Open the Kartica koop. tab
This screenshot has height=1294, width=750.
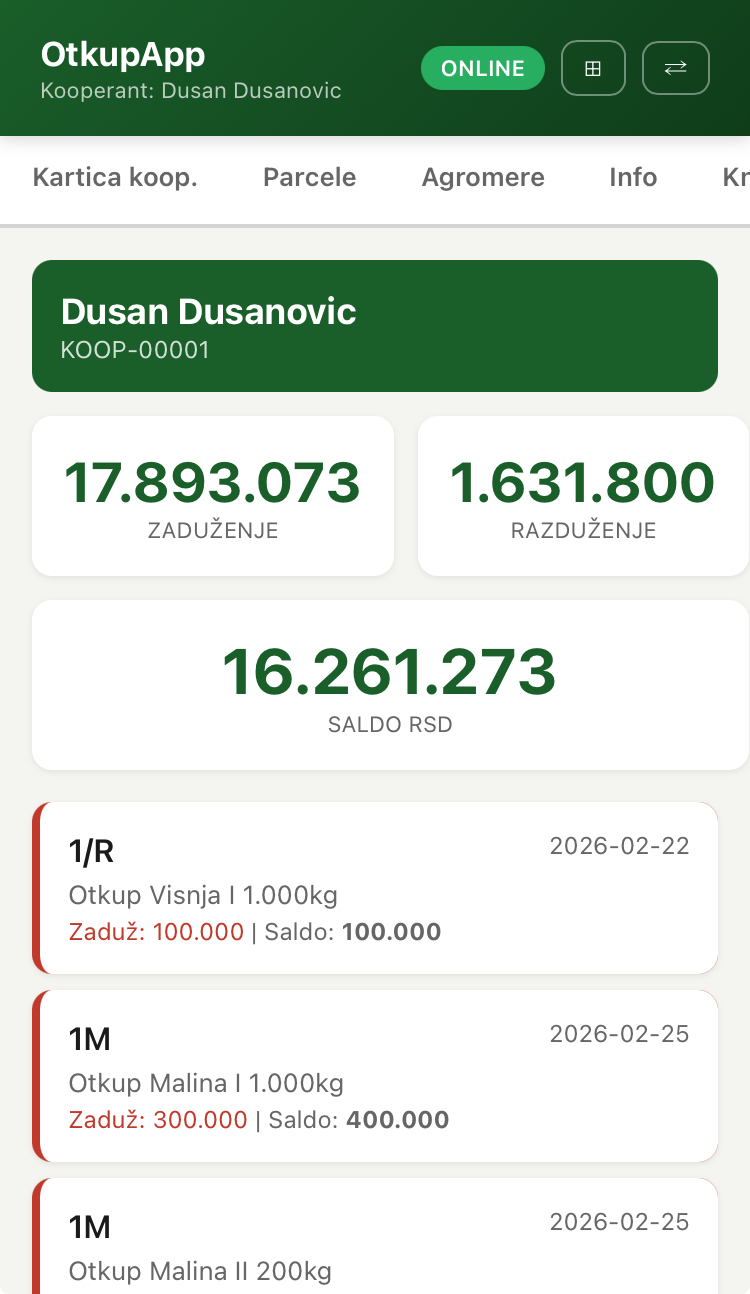click(114, 177)
